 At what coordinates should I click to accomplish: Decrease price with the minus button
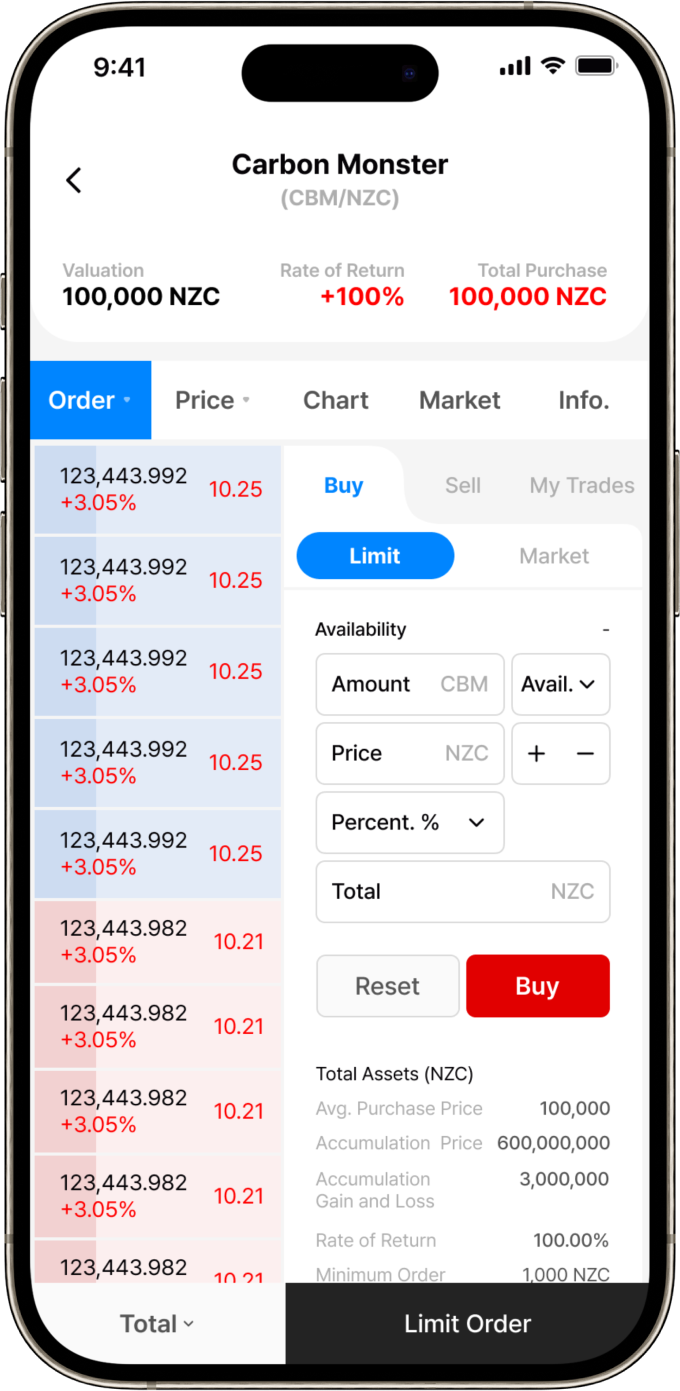(586, 754)
